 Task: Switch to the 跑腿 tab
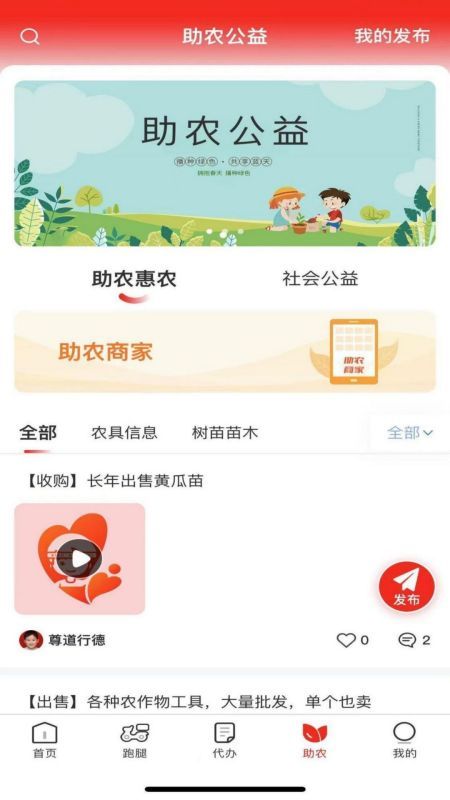click(x=135, y=740)
